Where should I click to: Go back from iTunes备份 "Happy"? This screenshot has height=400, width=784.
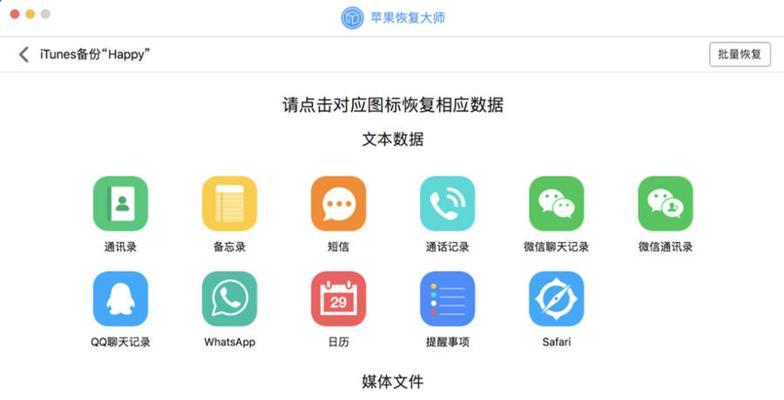[23, 54]
